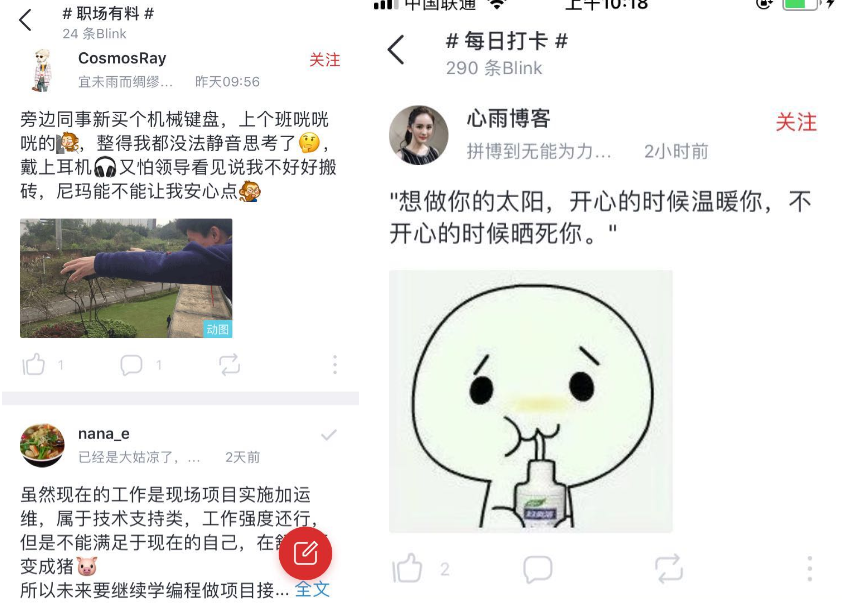Image resolution: width=847 pixels, height=604 pixels.
Task: Open the GIF image in CosmosRay's post
Action: 126,278
